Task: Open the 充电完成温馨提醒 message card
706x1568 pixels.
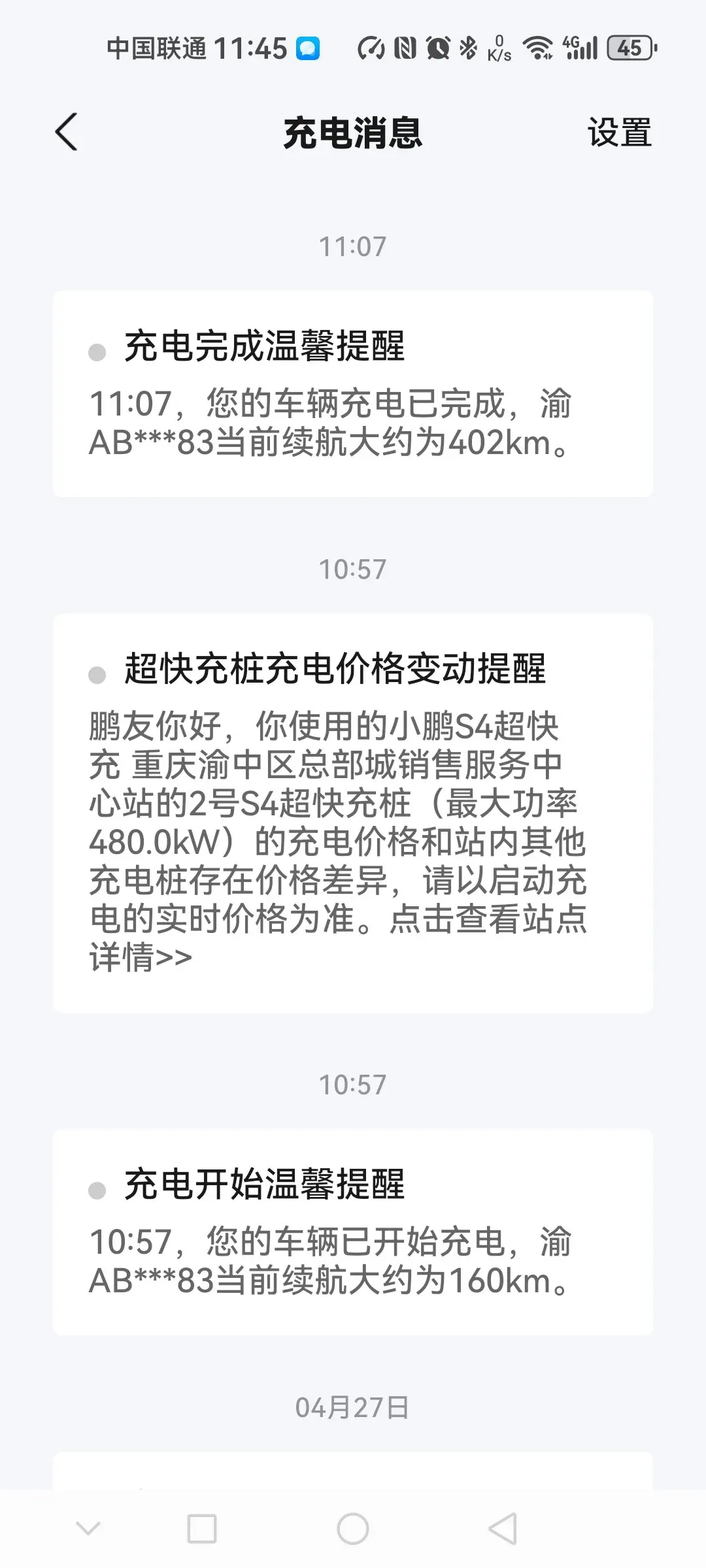Action: pos(353,394)
